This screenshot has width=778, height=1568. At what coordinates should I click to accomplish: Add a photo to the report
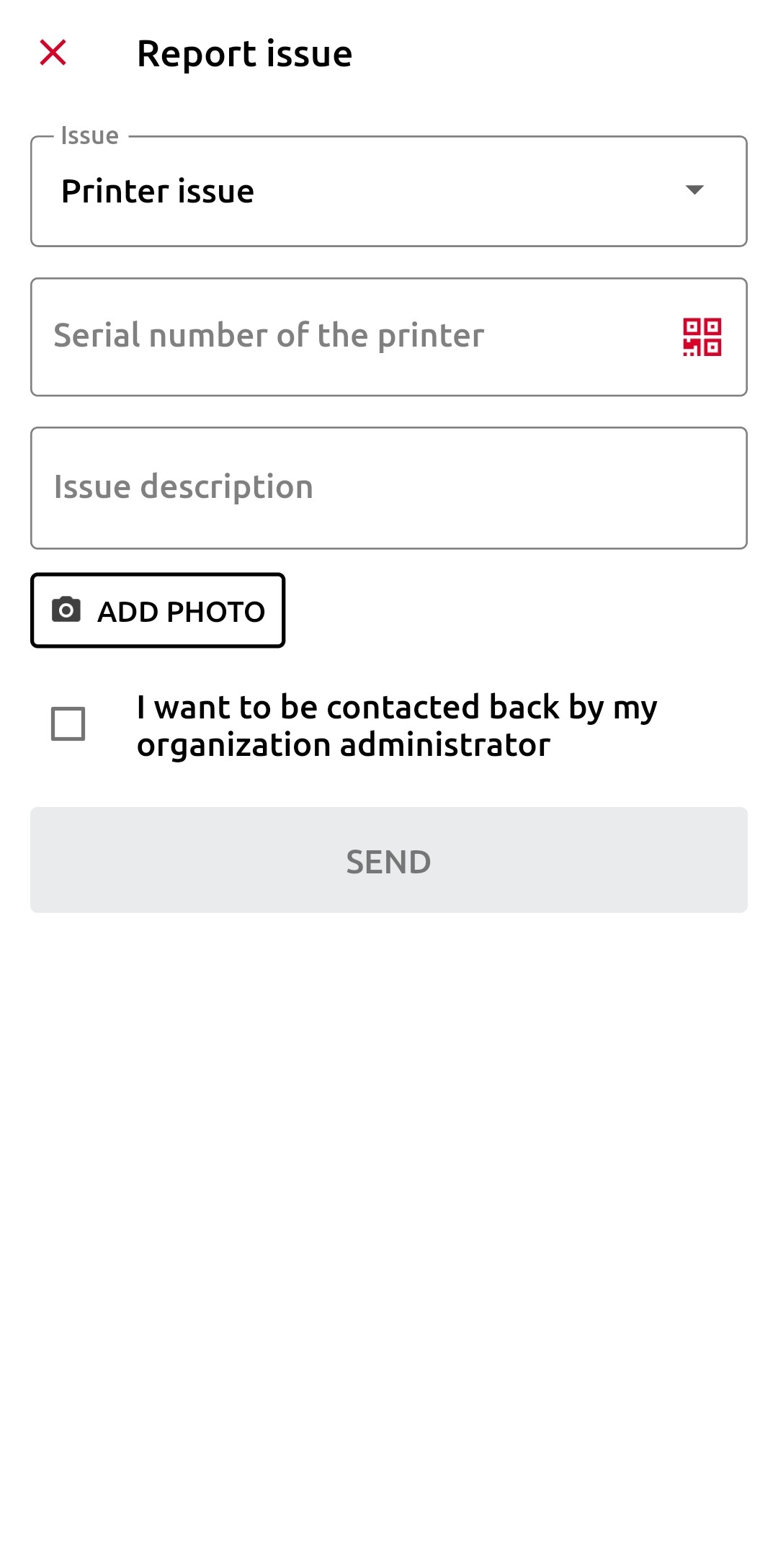coord(158,611)
